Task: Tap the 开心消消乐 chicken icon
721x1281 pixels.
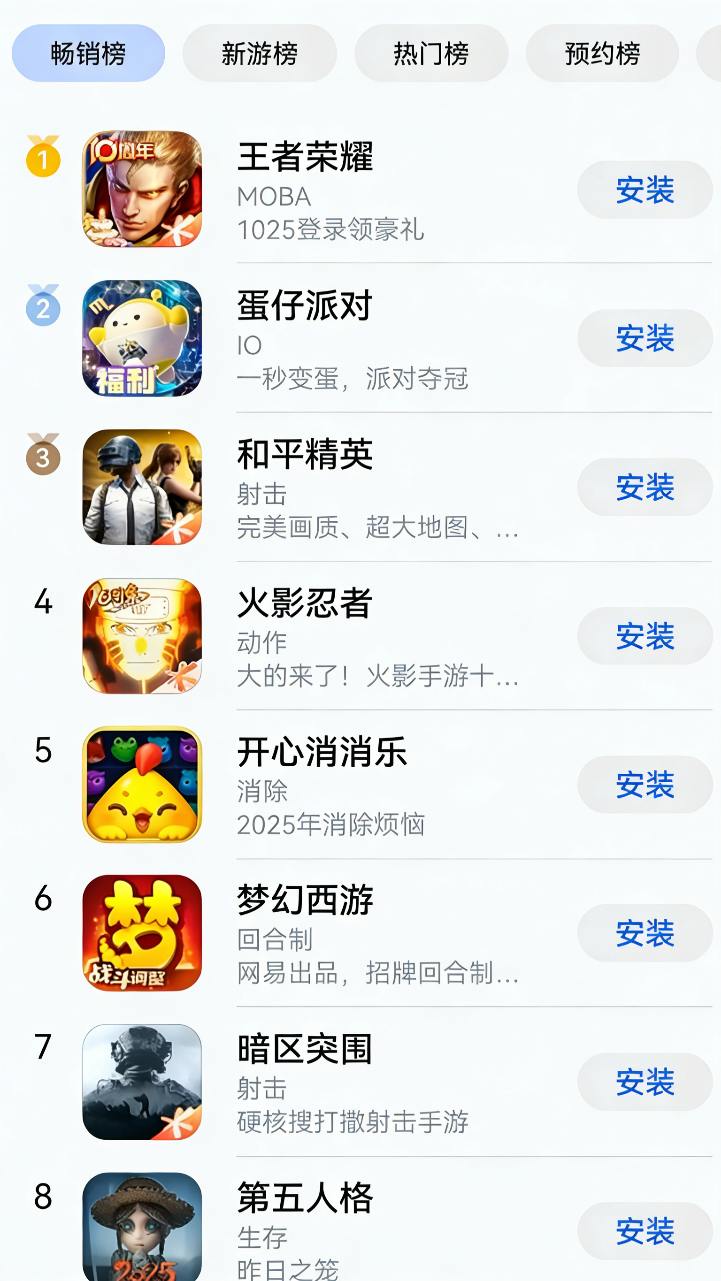Action: pos(142,785)
